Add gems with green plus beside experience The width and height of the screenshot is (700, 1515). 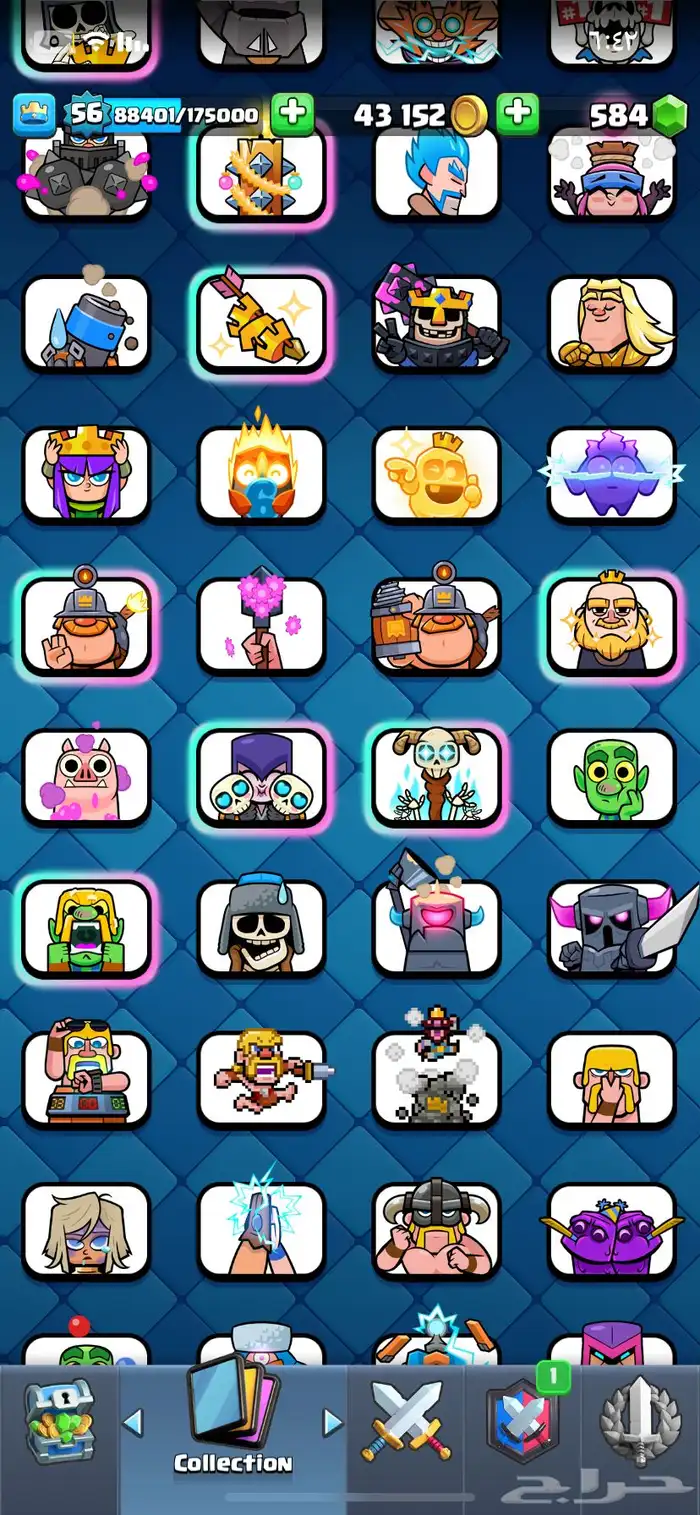click(292, 114)
